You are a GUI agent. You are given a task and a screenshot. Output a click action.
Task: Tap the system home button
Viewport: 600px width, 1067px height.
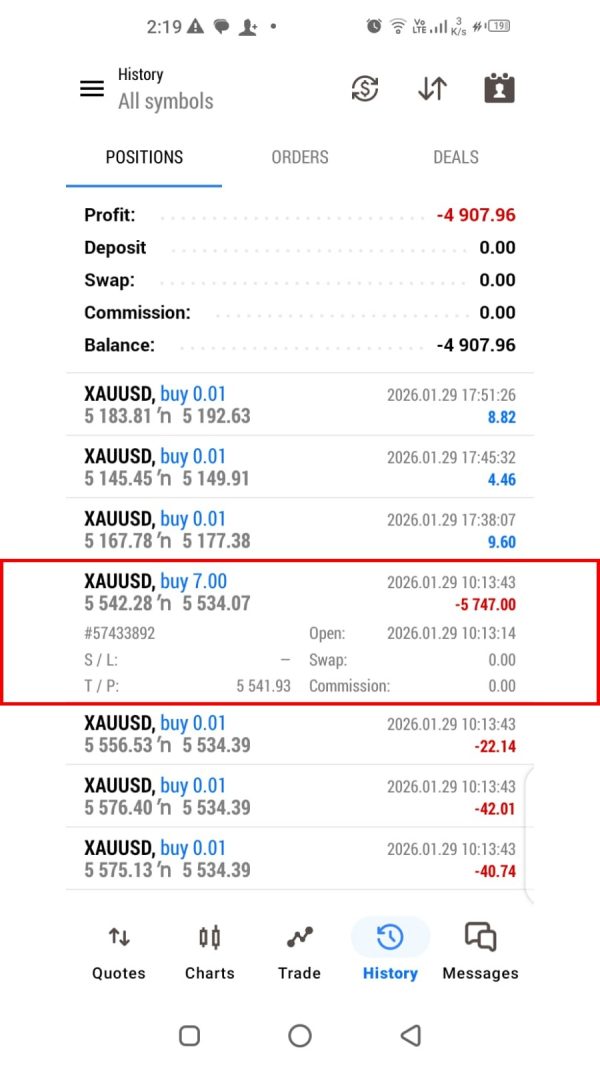[300, 1036]
